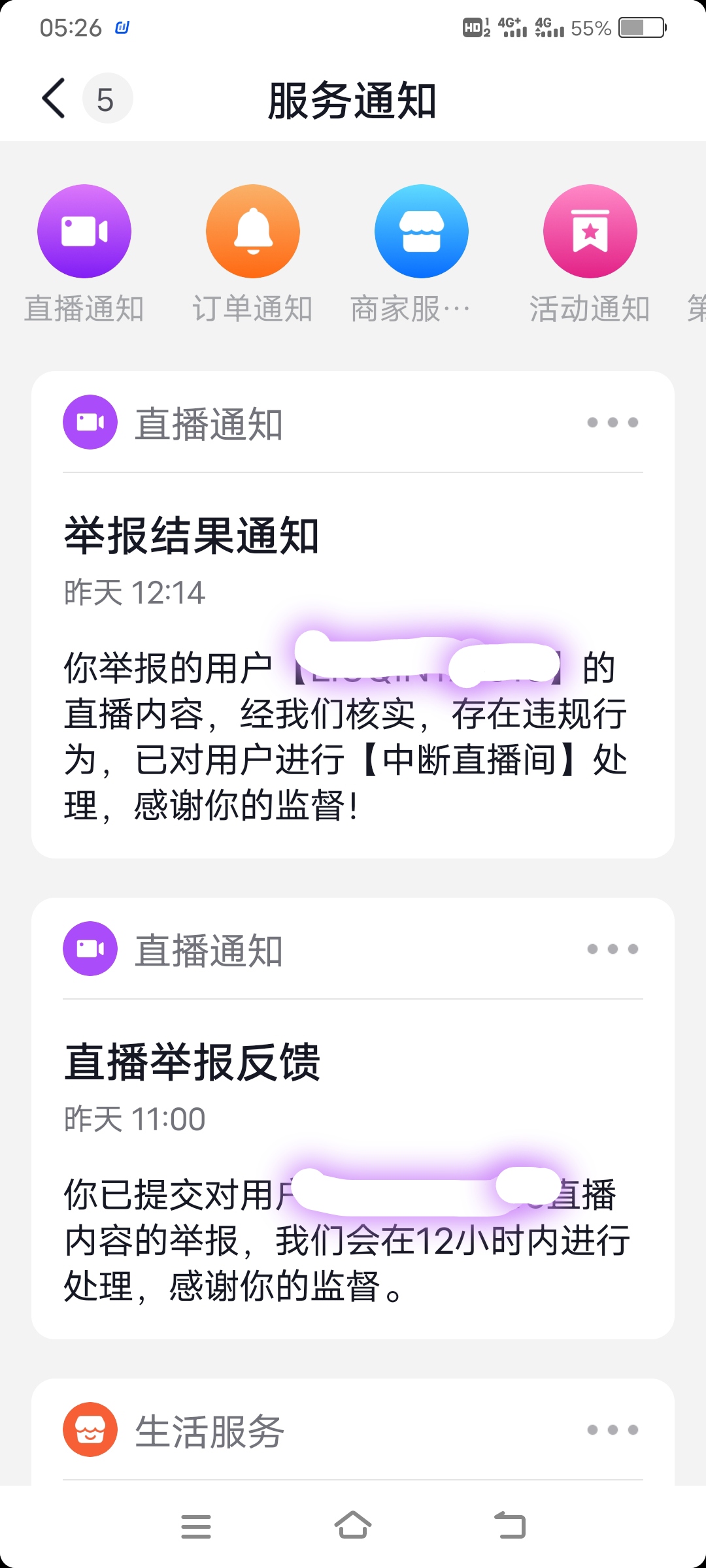
Task: Click the purple camera icon on 举报结果通知 card
Action: point(90,421)
